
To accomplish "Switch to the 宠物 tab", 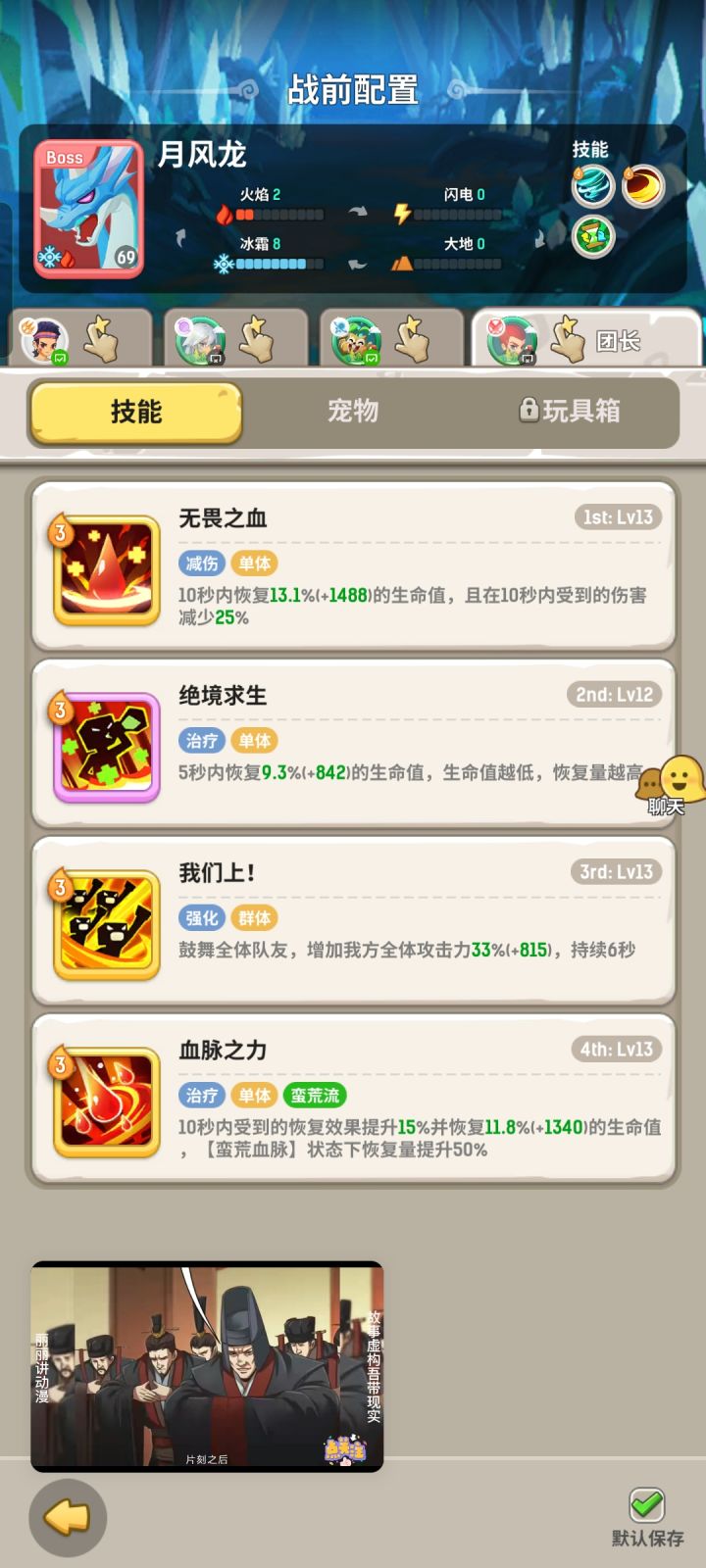I will coord(353,412).
